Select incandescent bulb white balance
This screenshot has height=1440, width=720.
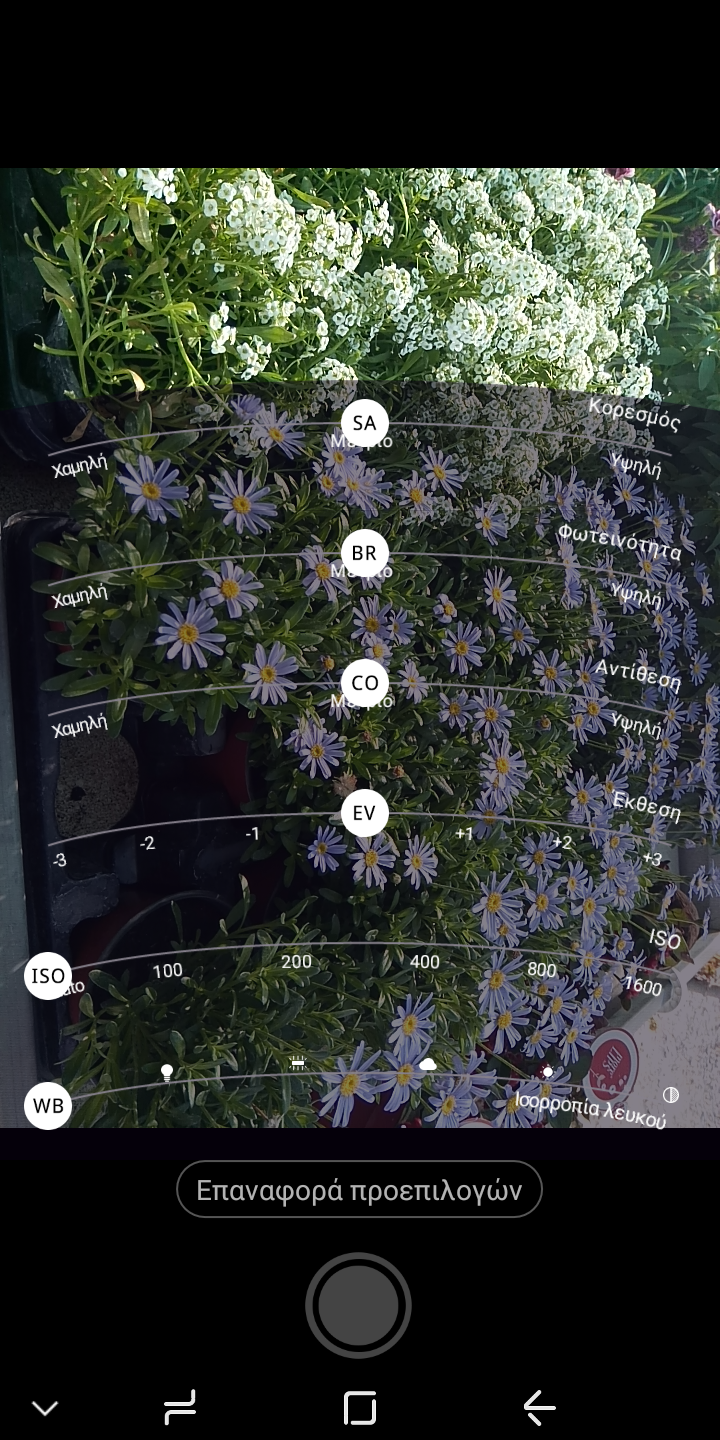pos(167,1073)
